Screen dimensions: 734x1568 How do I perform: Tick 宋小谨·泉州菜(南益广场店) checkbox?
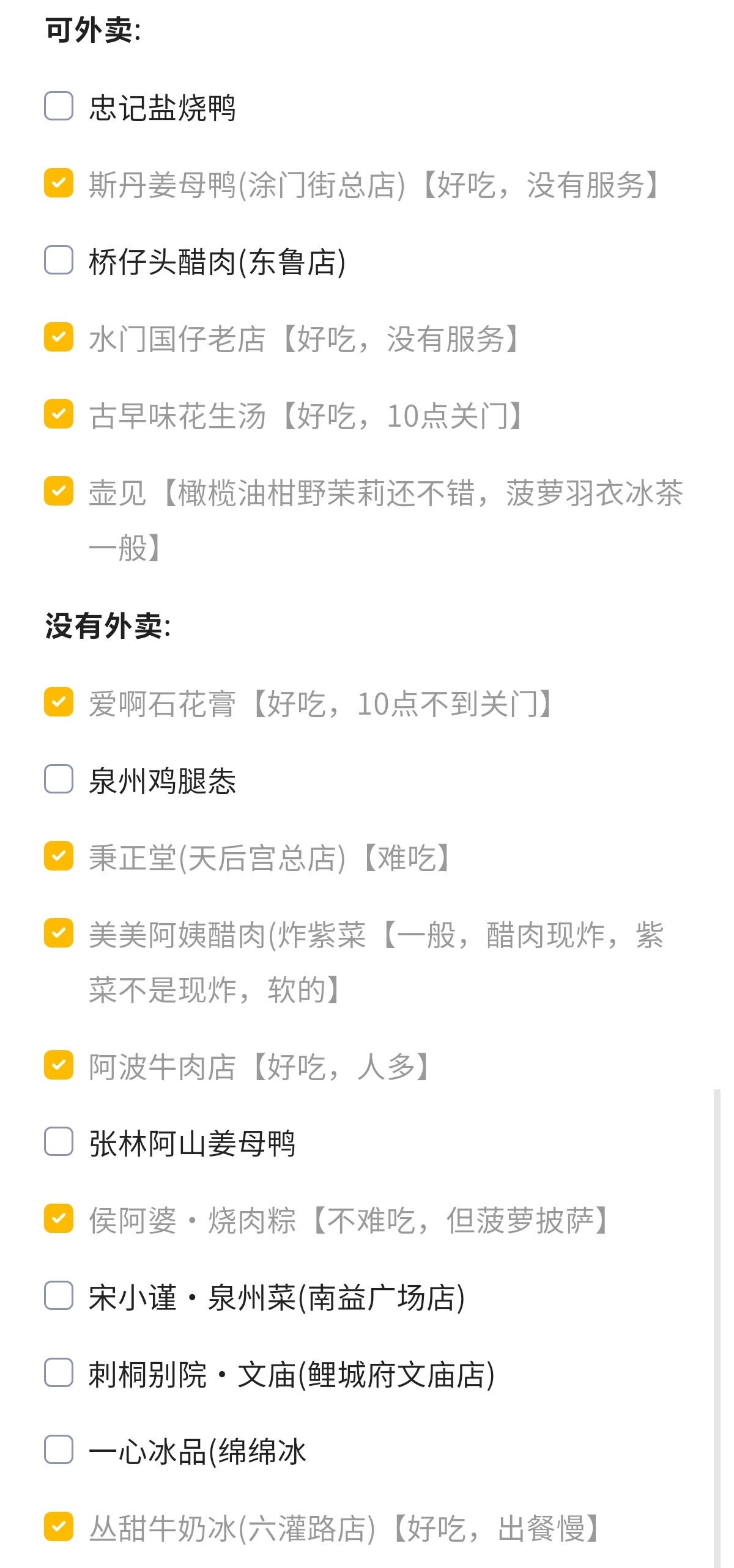click(x=59, y=1297)
